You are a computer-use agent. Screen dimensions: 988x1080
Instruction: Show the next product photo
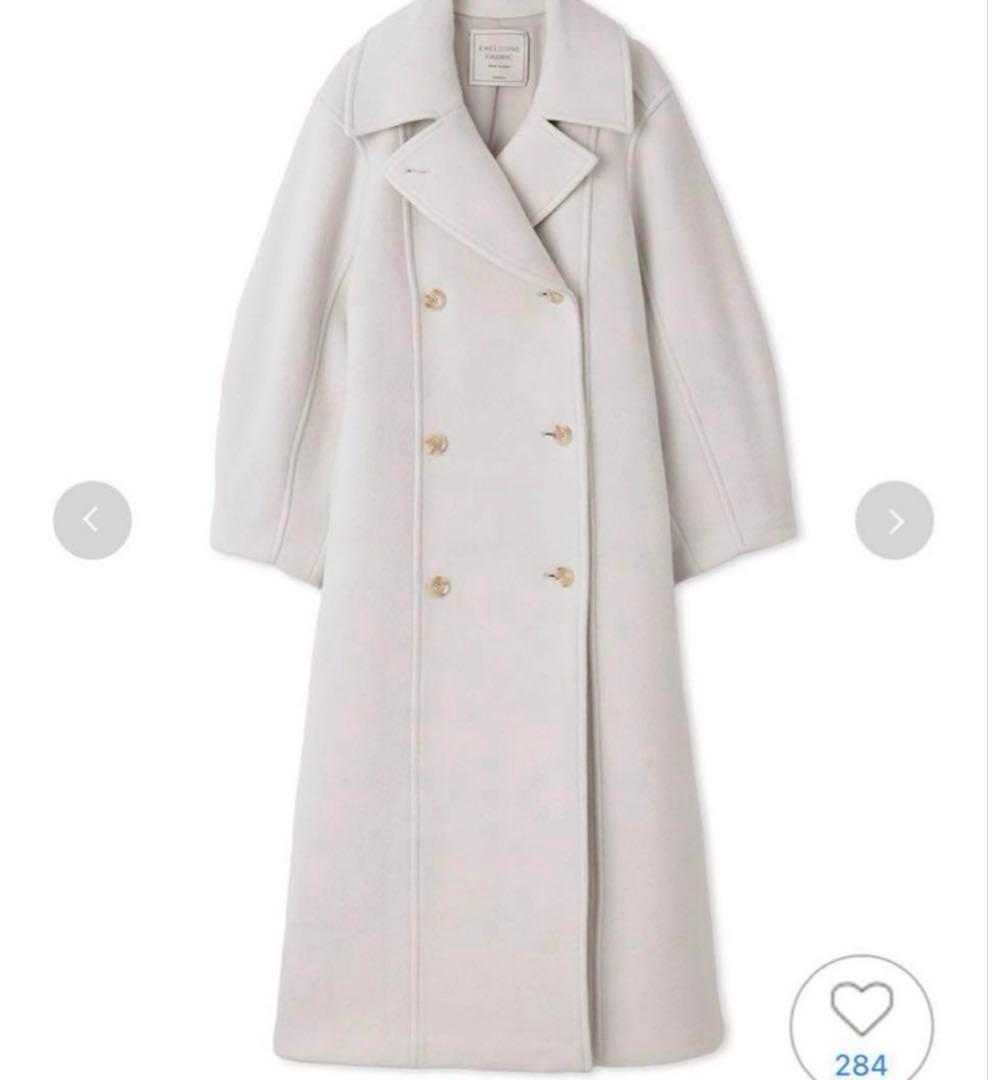pos(894,520)
